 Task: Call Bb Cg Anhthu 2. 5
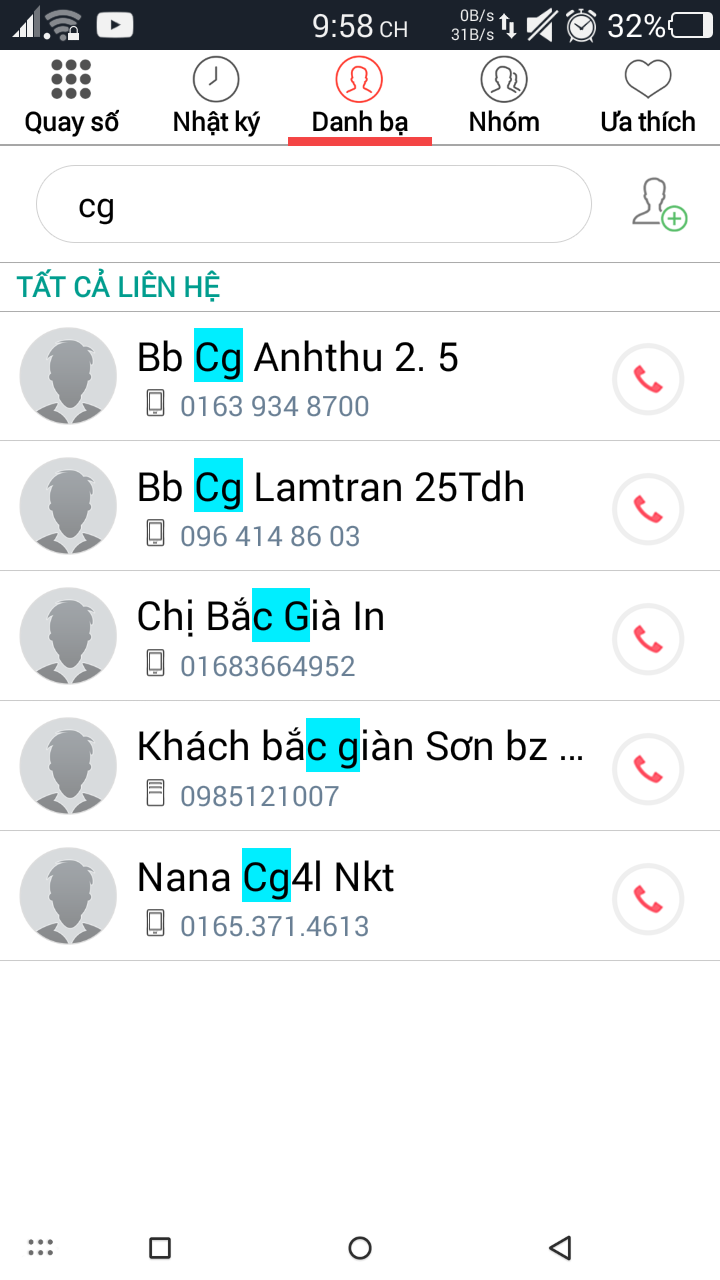[648, 379]
